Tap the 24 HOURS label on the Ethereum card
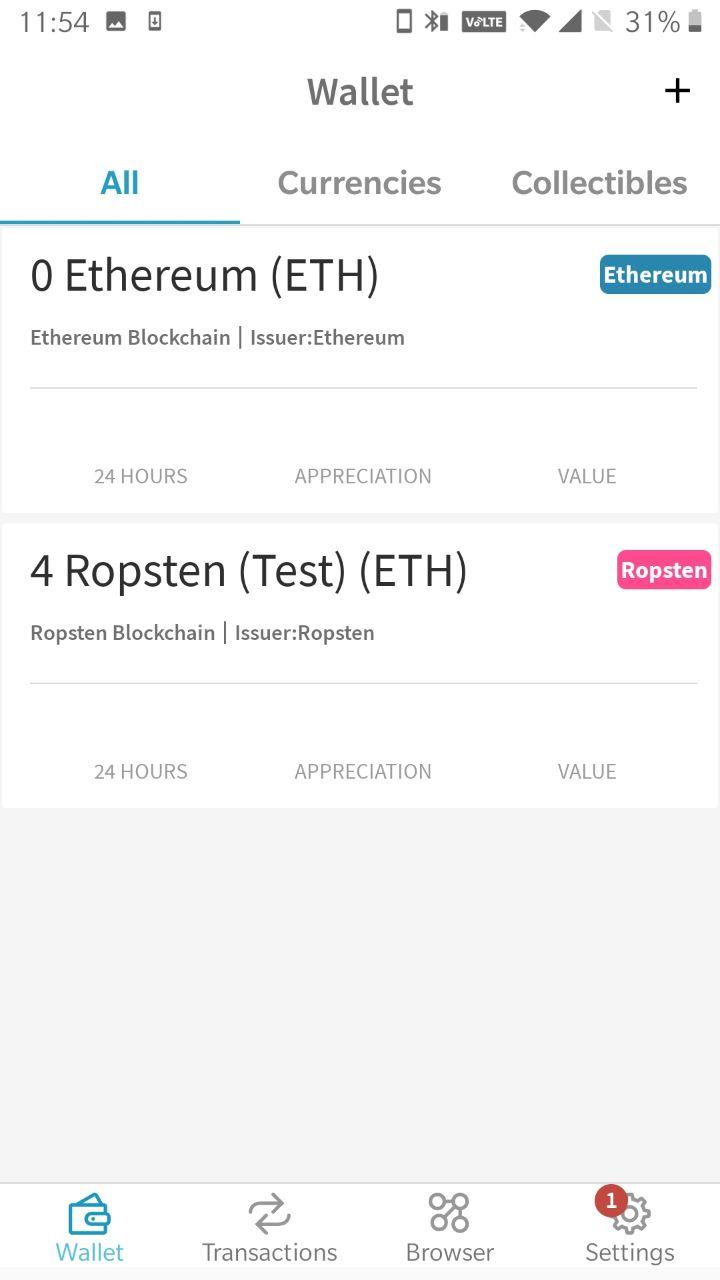This screenshot has height=1280, width=720. (140, 476)
